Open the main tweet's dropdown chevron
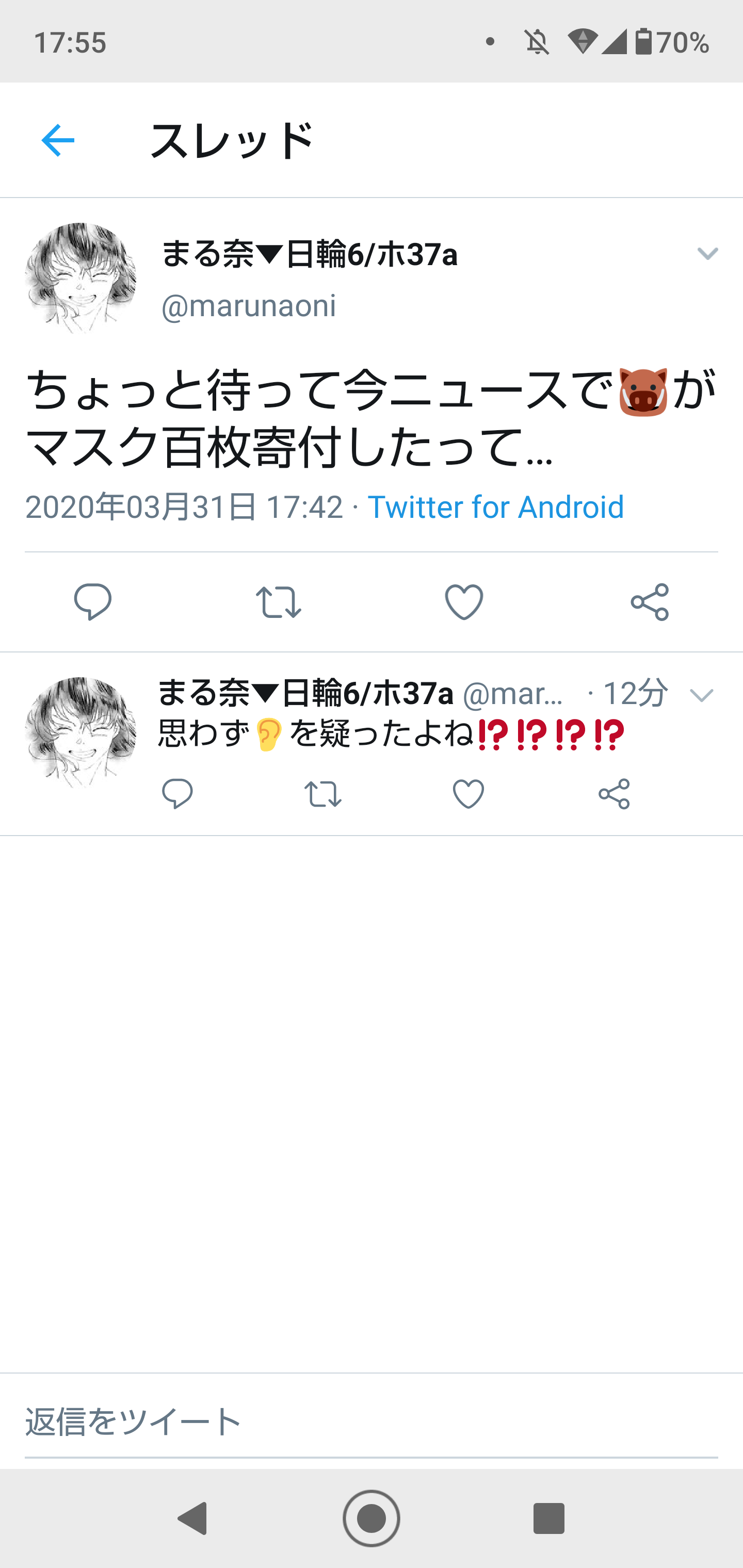Viewport: 743px width, 1568px height. click(707, 254)
